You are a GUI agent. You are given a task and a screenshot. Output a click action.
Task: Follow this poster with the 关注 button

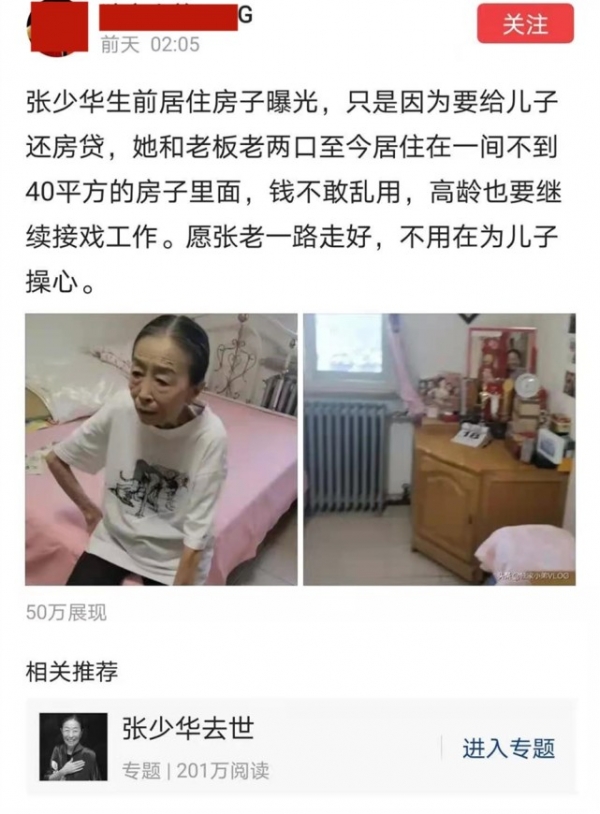[x=525, y=24]
